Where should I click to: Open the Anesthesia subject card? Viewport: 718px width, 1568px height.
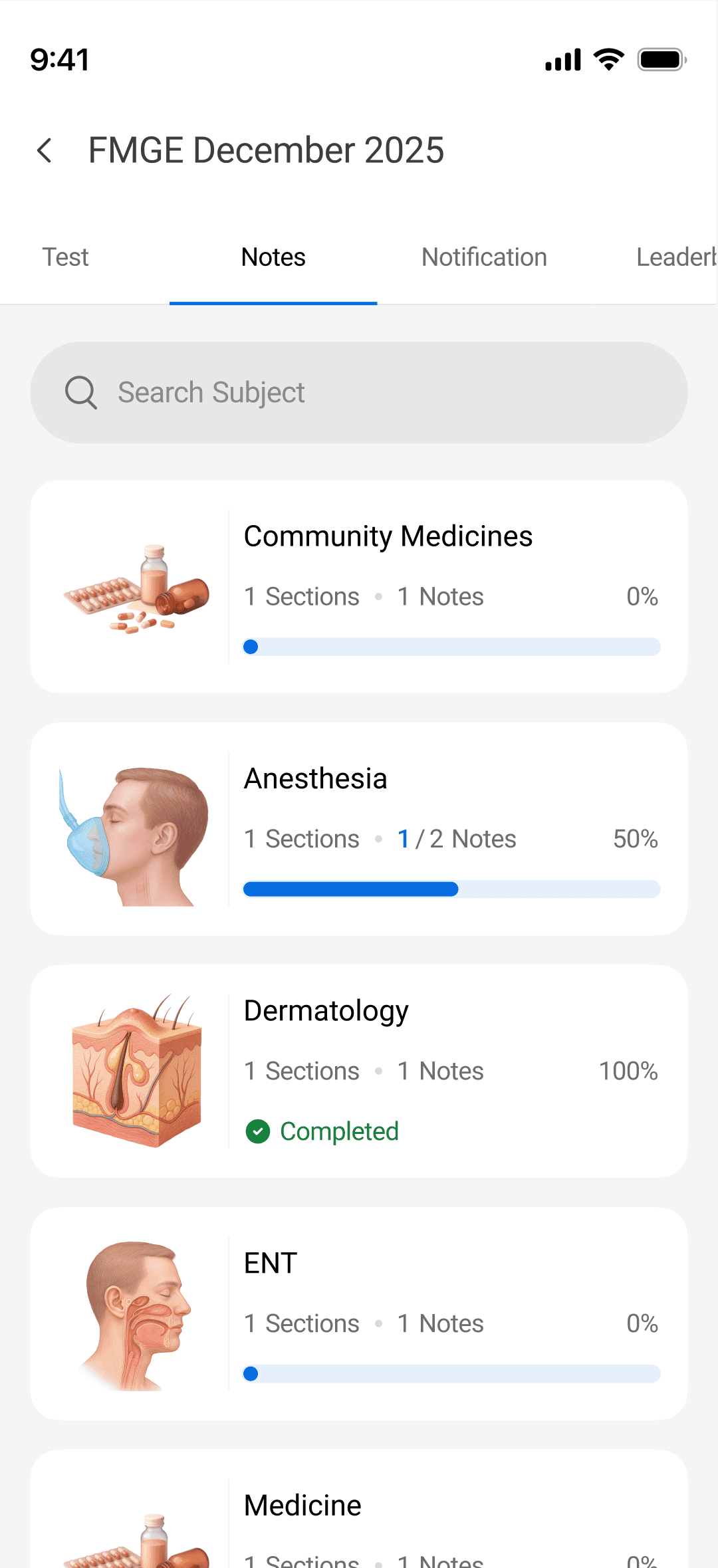(x=359, y=829)
